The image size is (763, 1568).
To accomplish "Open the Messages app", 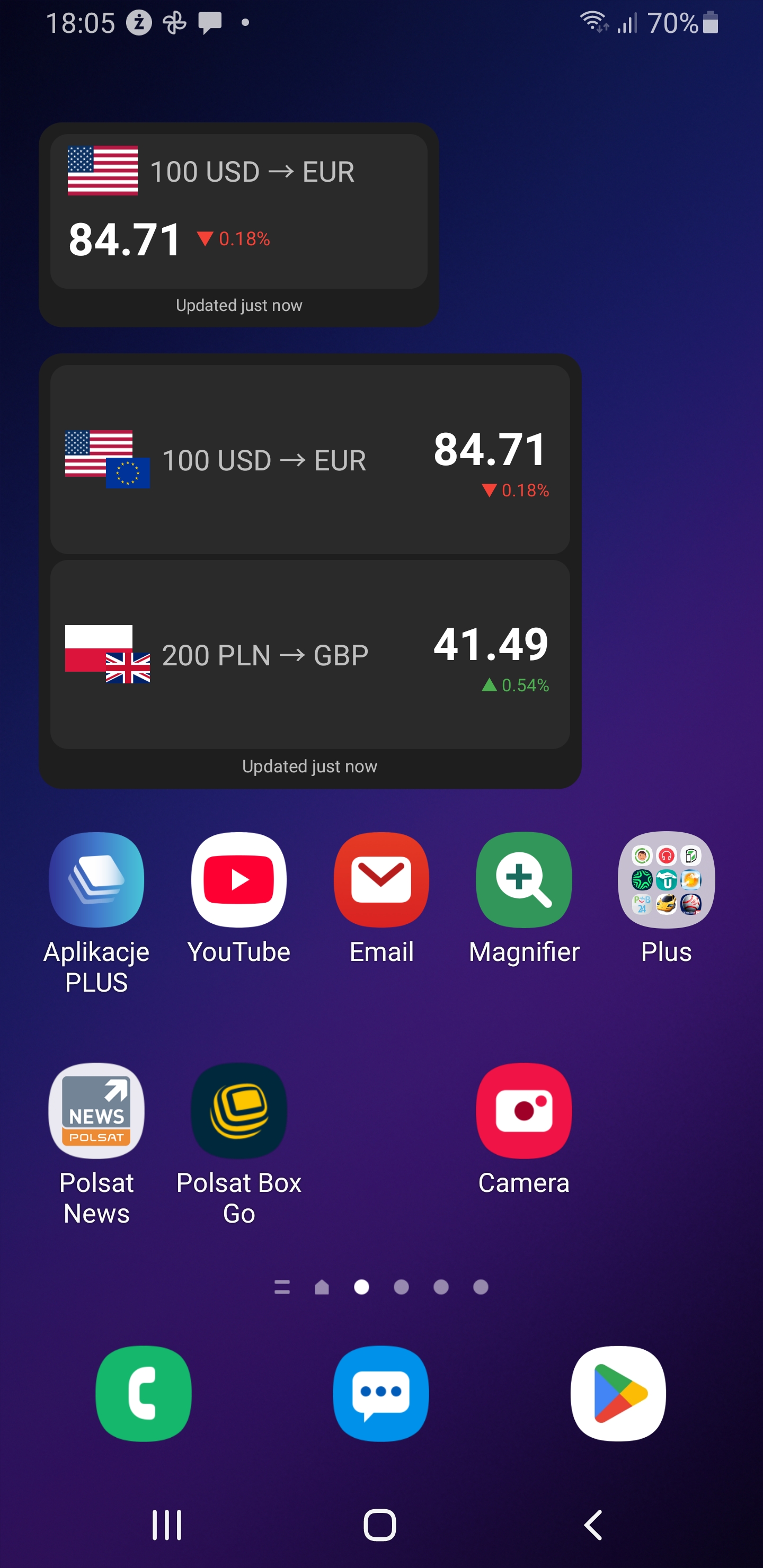I will [x=381, y=1393].
